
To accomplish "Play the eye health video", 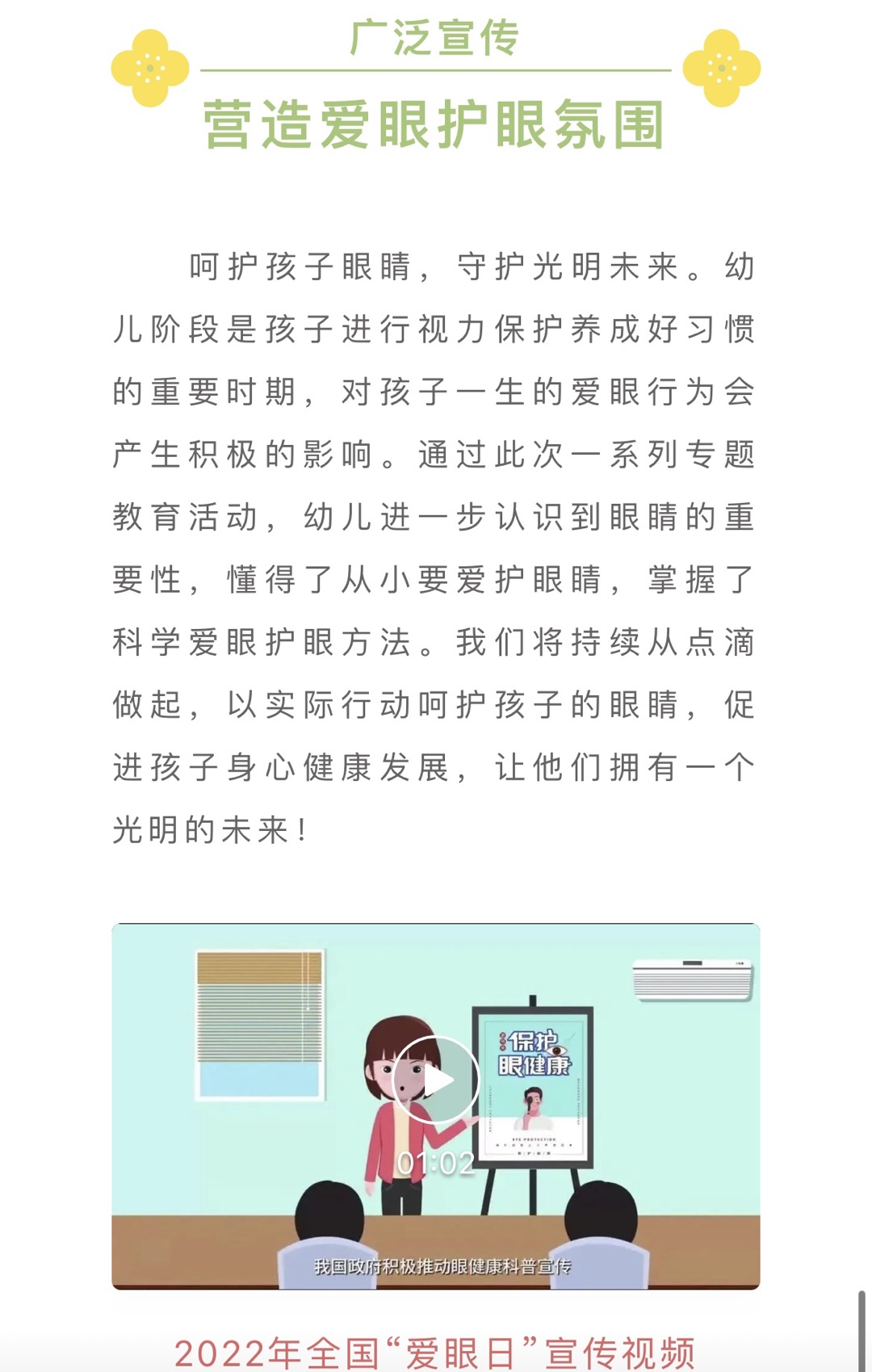I will click(x=436, y=1080).
